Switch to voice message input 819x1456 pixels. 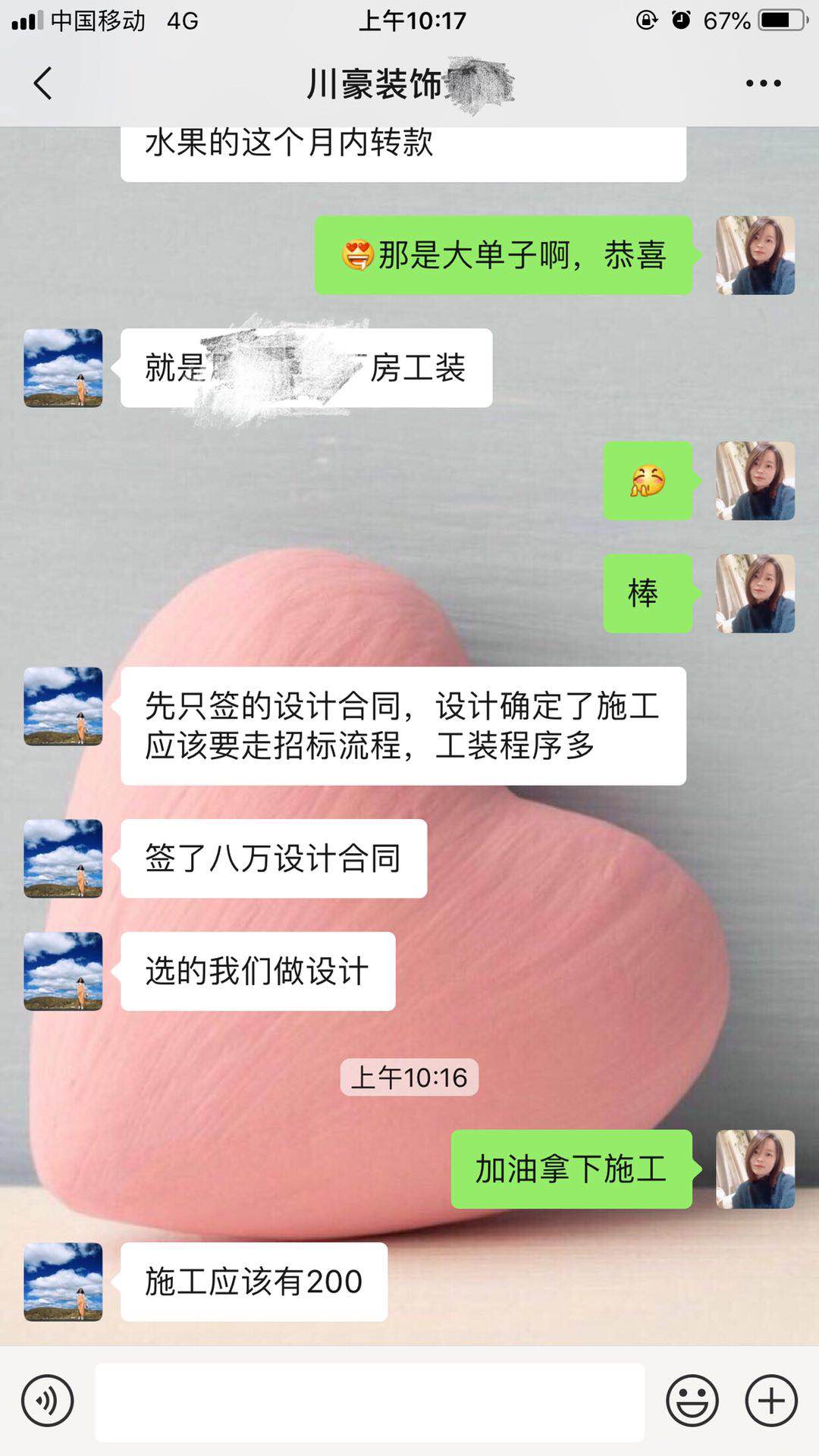[x=48, y=1401]
